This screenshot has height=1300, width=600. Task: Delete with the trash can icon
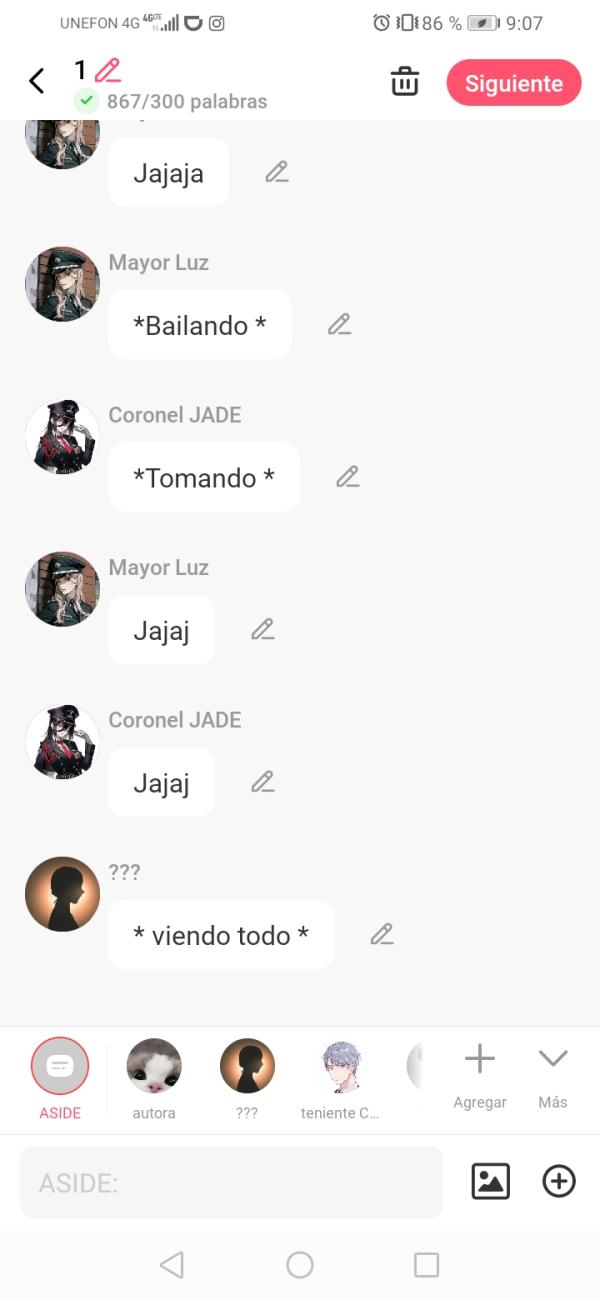(x=404, y=81)
